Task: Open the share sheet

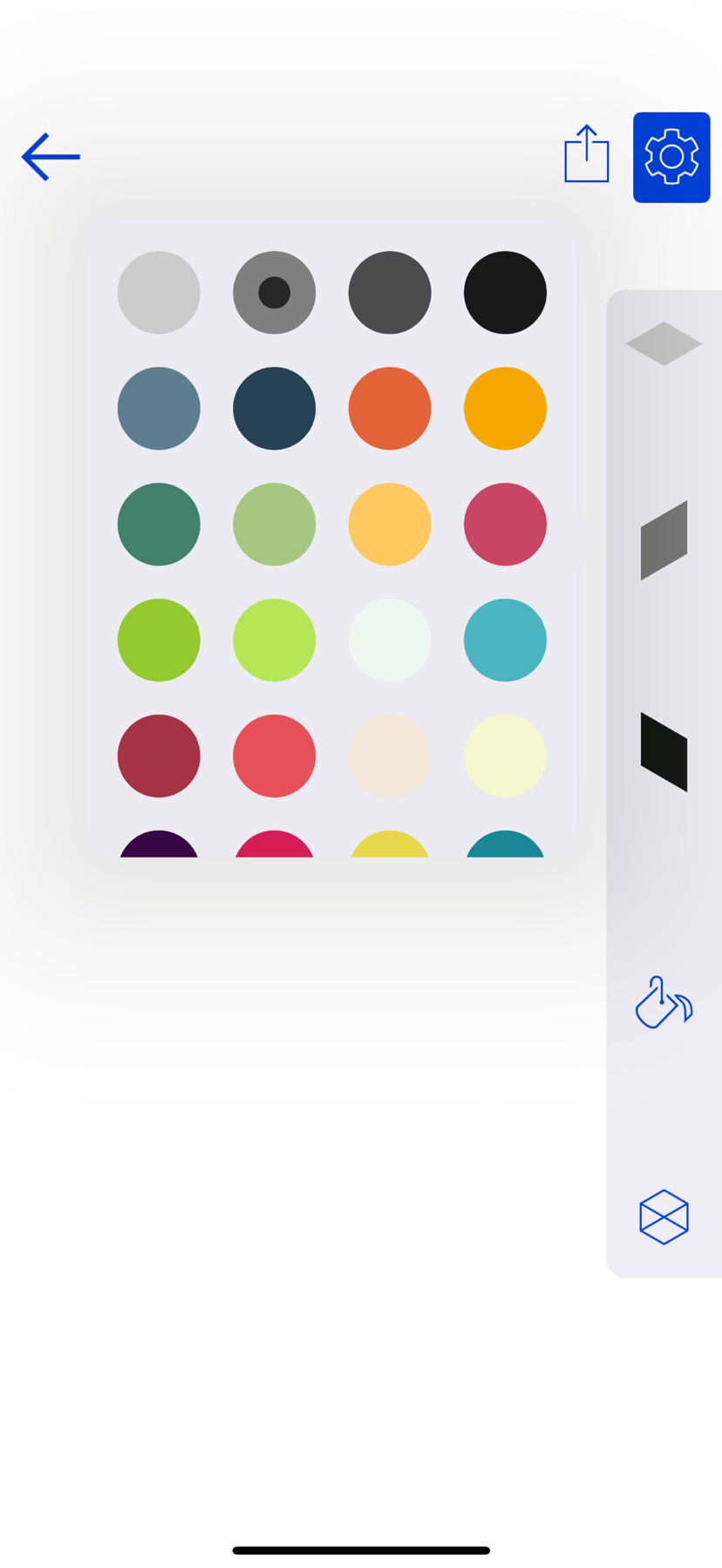Action: click(x=586, y=156)
